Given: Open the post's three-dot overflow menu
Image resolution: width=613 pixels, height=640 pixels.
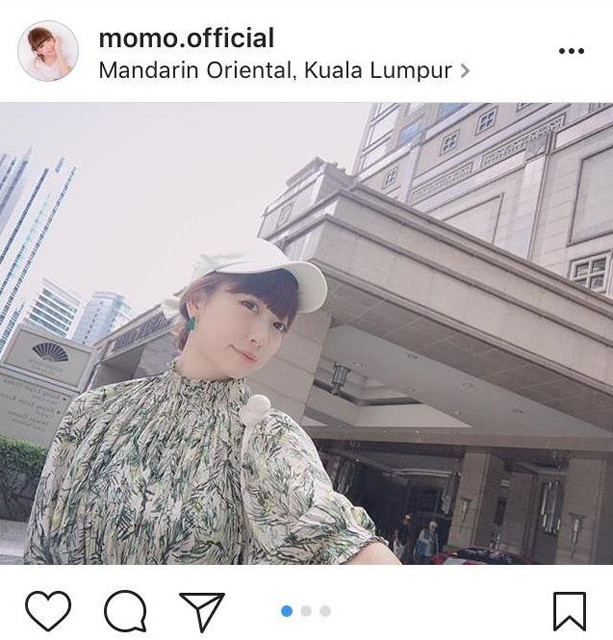Looking at the screenshot, I should tap(571, 51).
